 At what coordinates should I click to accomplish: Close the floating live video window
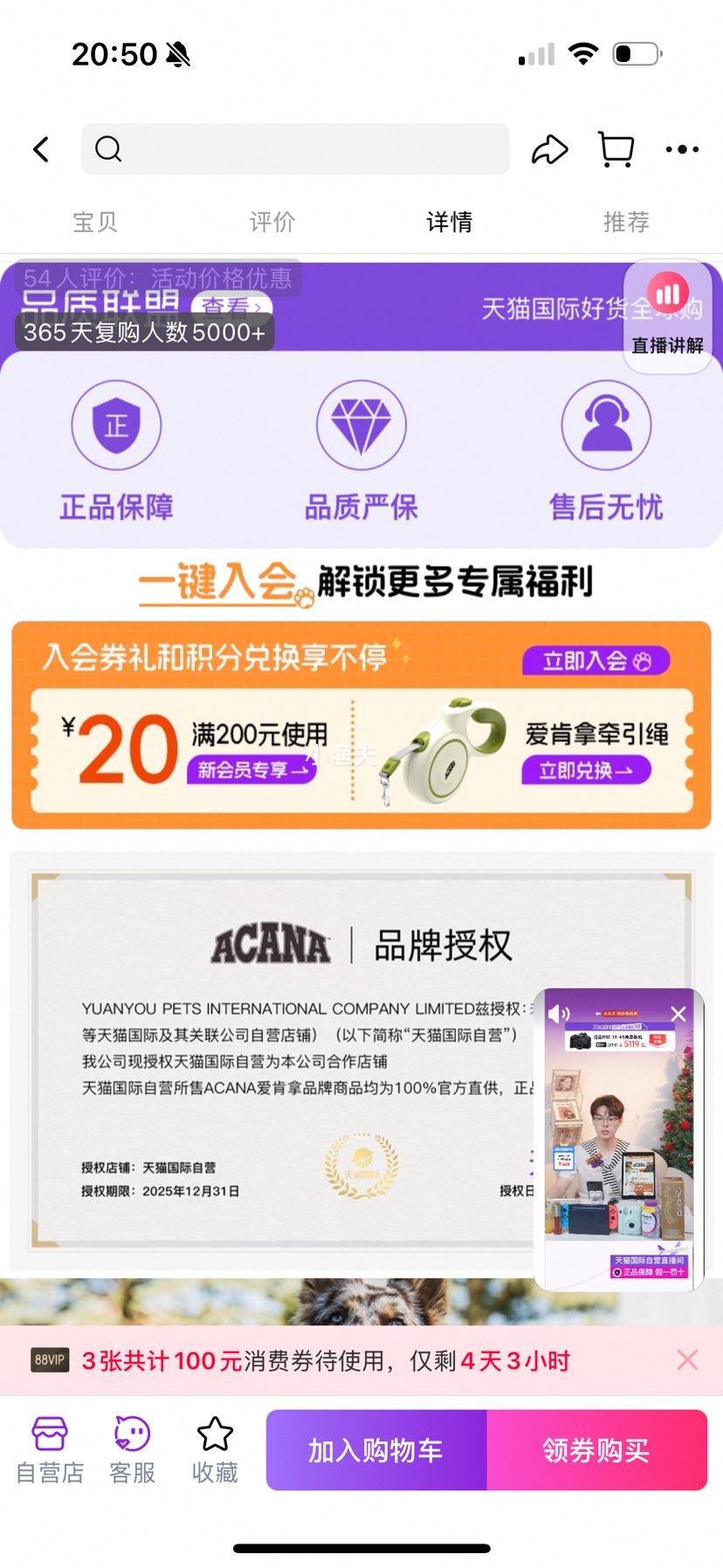[678, 1014]
